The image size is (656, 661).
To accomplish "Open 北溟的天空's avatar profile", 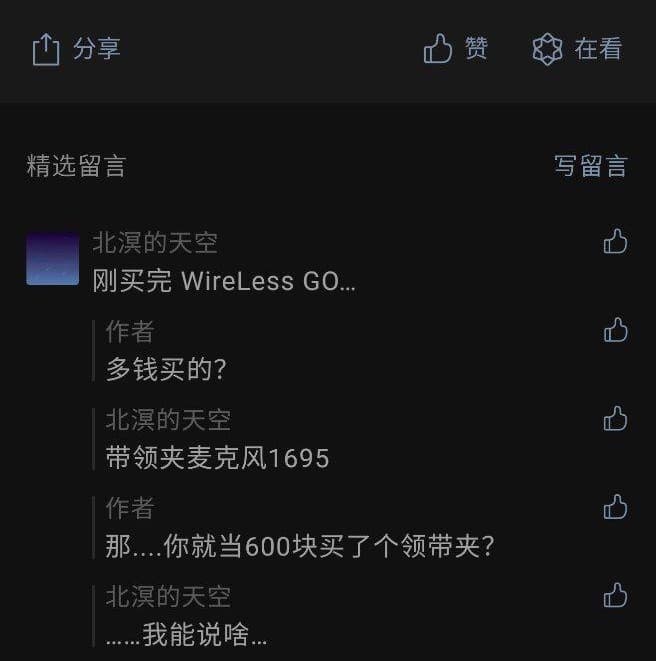I will pos(52,259).
